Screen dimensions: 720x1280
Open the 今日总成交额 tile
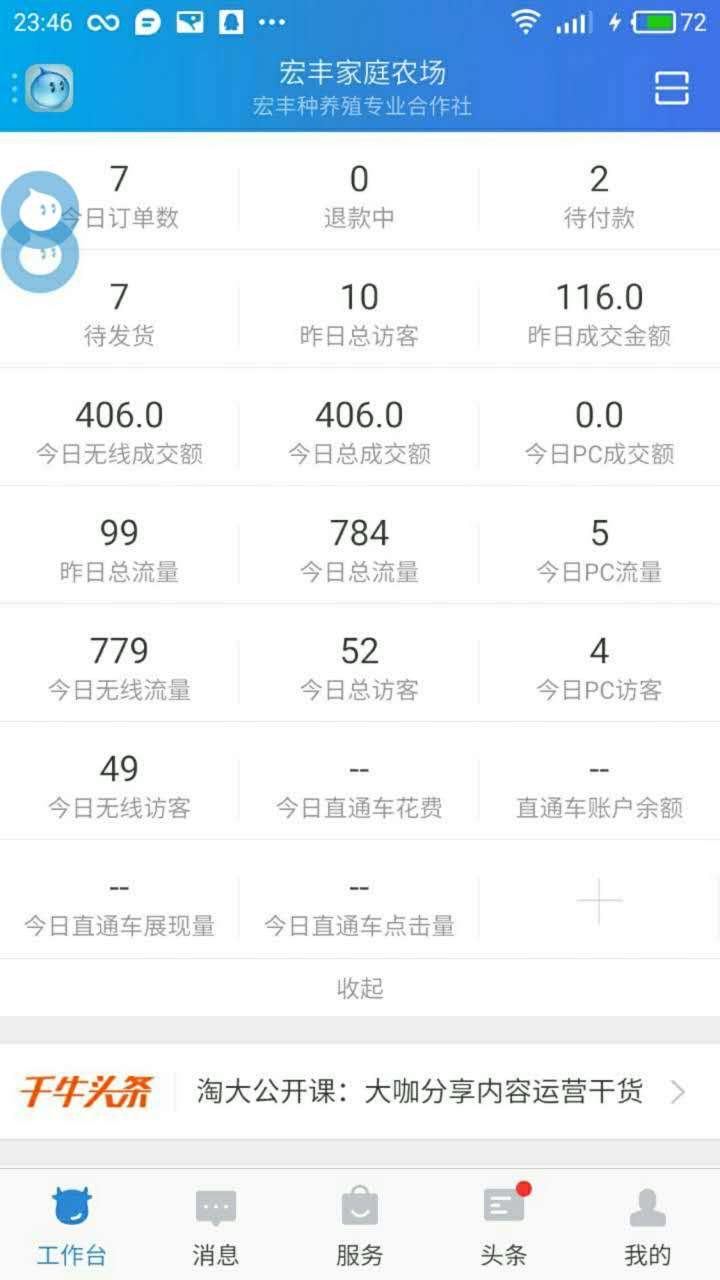(359, 431)
